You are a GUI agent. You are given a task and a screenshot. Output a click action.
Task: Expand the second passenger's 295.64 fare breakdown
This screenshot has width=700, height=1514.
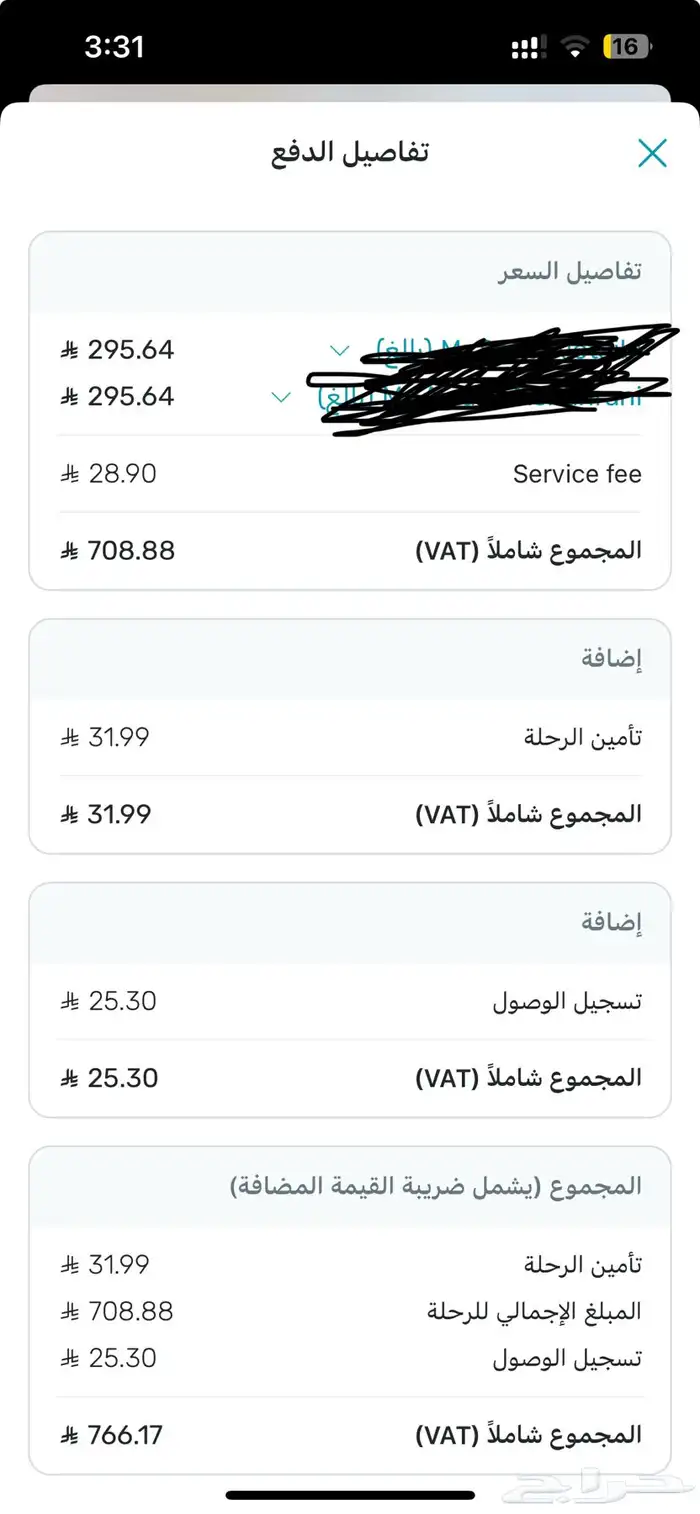pos(282,397)
